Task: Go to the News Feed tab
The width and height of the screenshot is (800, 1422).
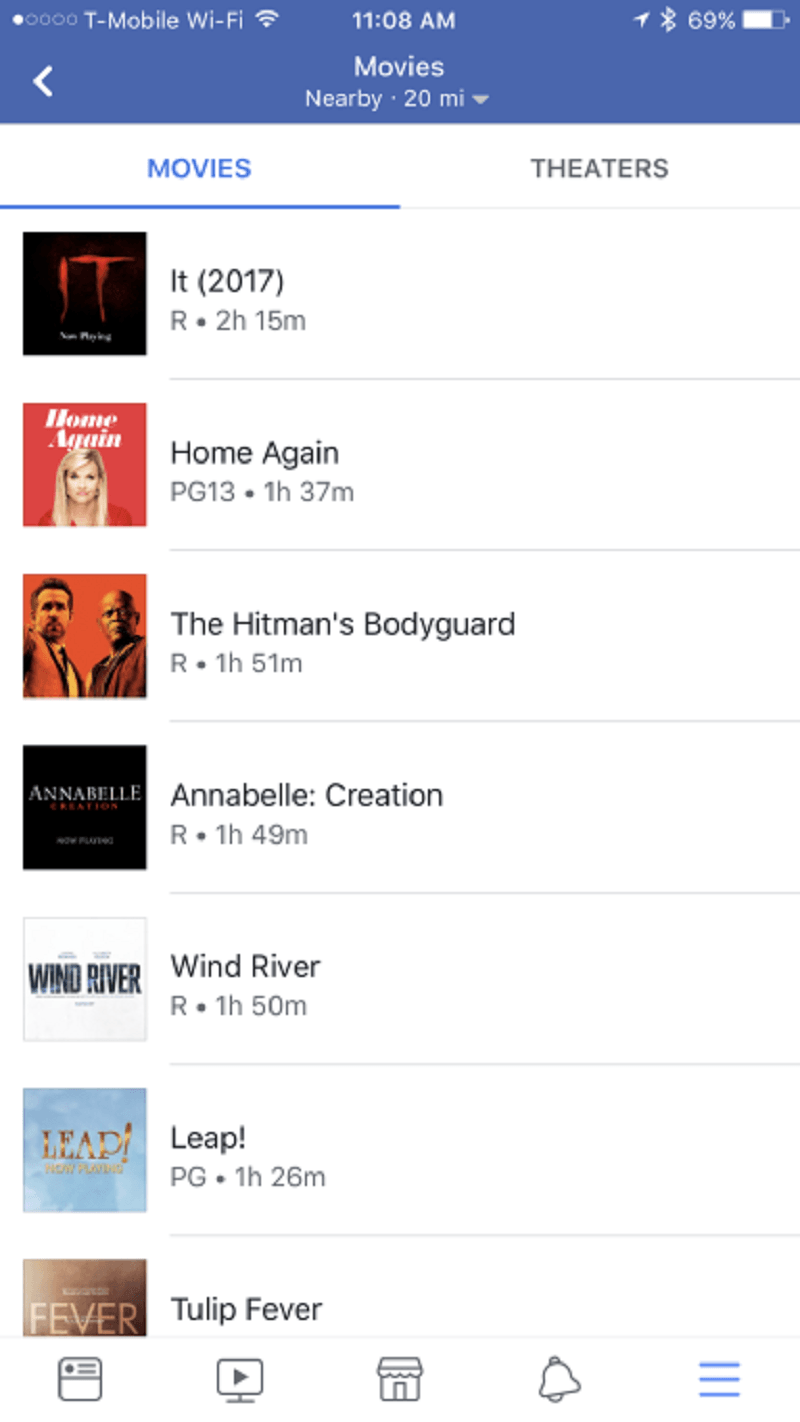Action: 80,1380
